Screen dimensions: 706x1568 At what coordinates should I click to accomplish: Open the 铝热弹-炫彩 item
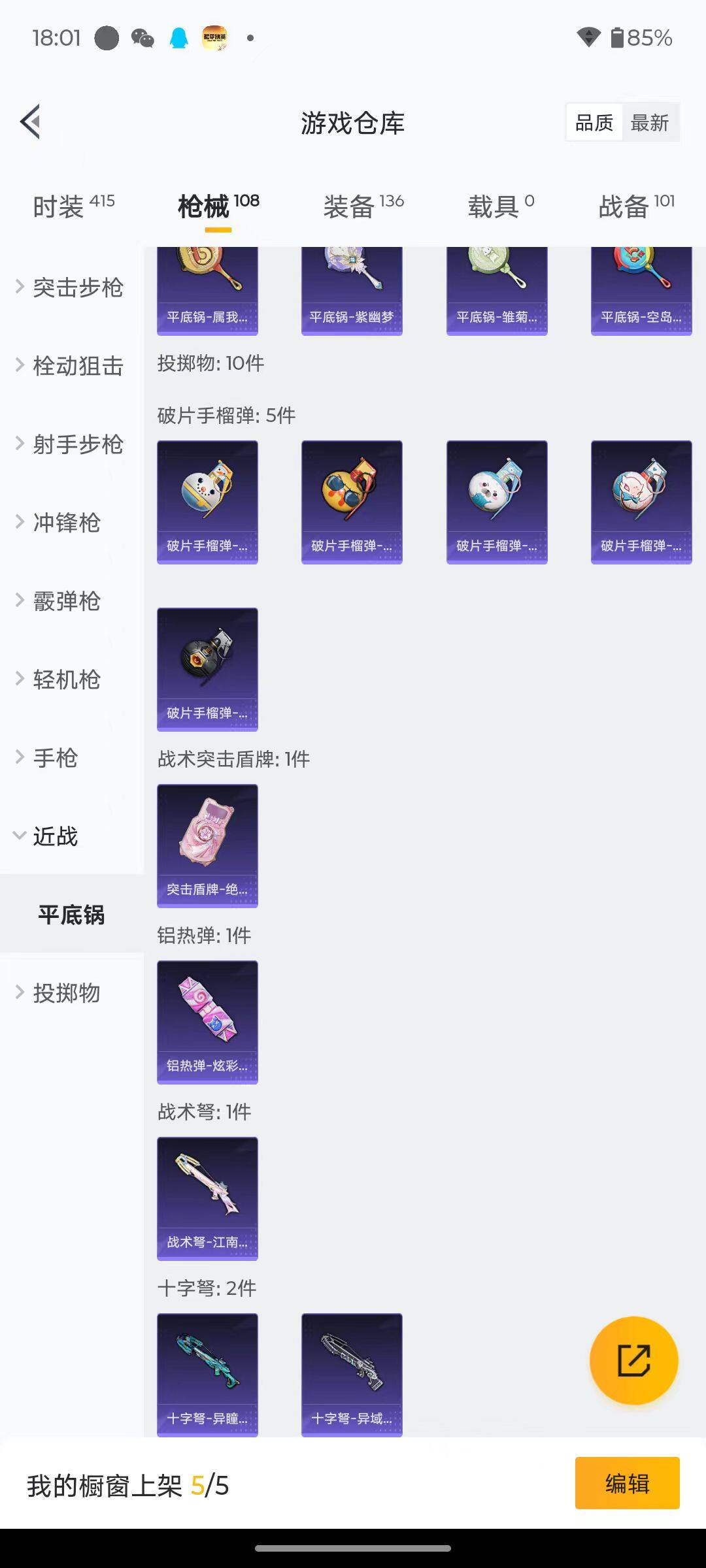pos(207,1022)
